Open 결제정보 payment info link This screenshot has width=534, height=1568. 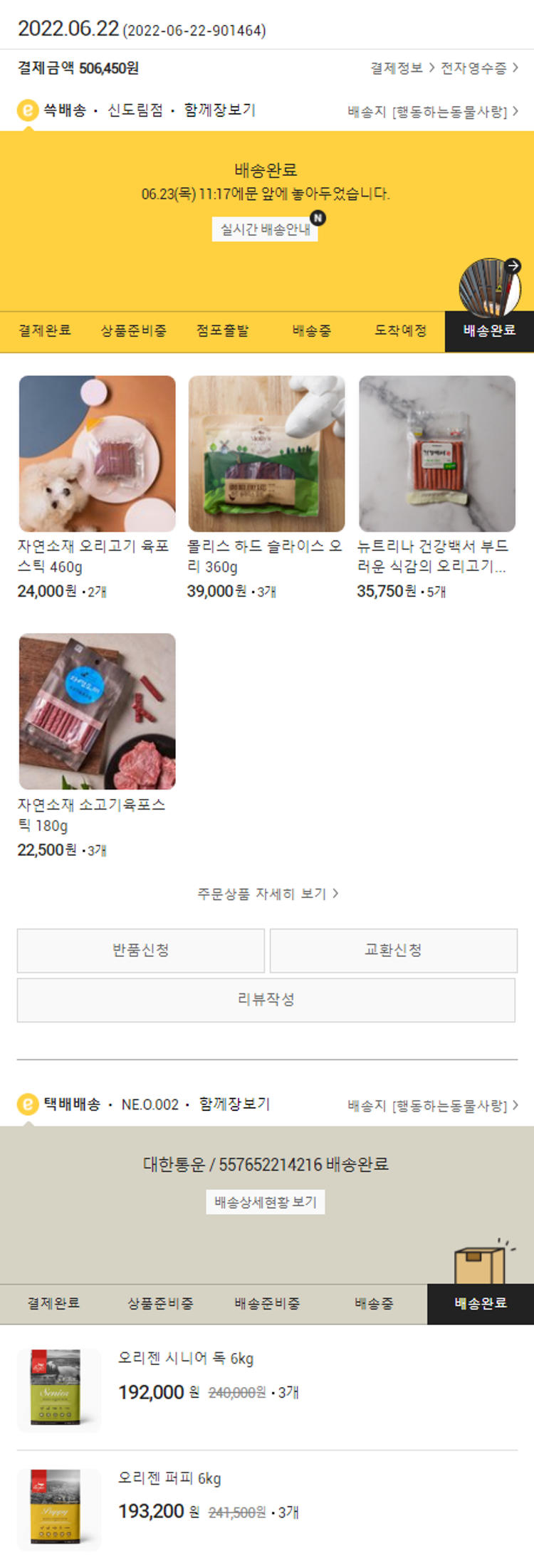point(402,68)
